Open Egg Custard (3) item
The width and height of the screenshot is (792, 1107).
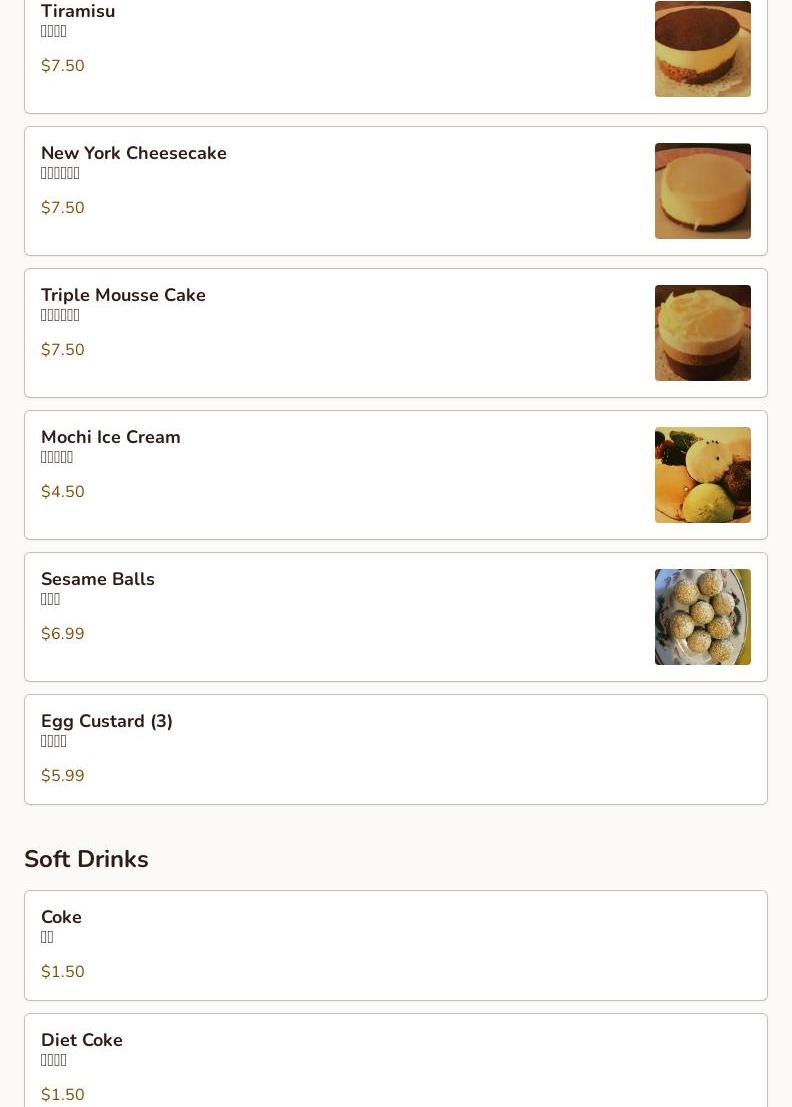click(x=107, y=722)
